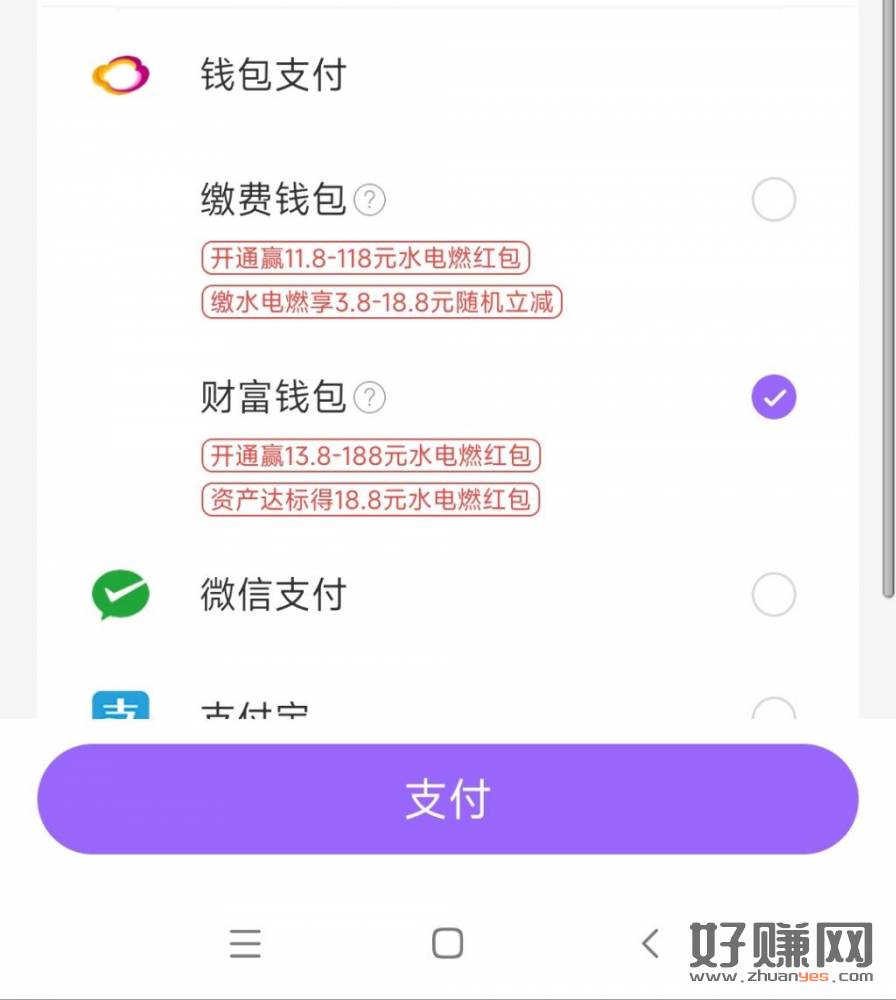This screenshot has width=896, height=1000.
Task: Go to the system home screen
Action: (447, 943)
